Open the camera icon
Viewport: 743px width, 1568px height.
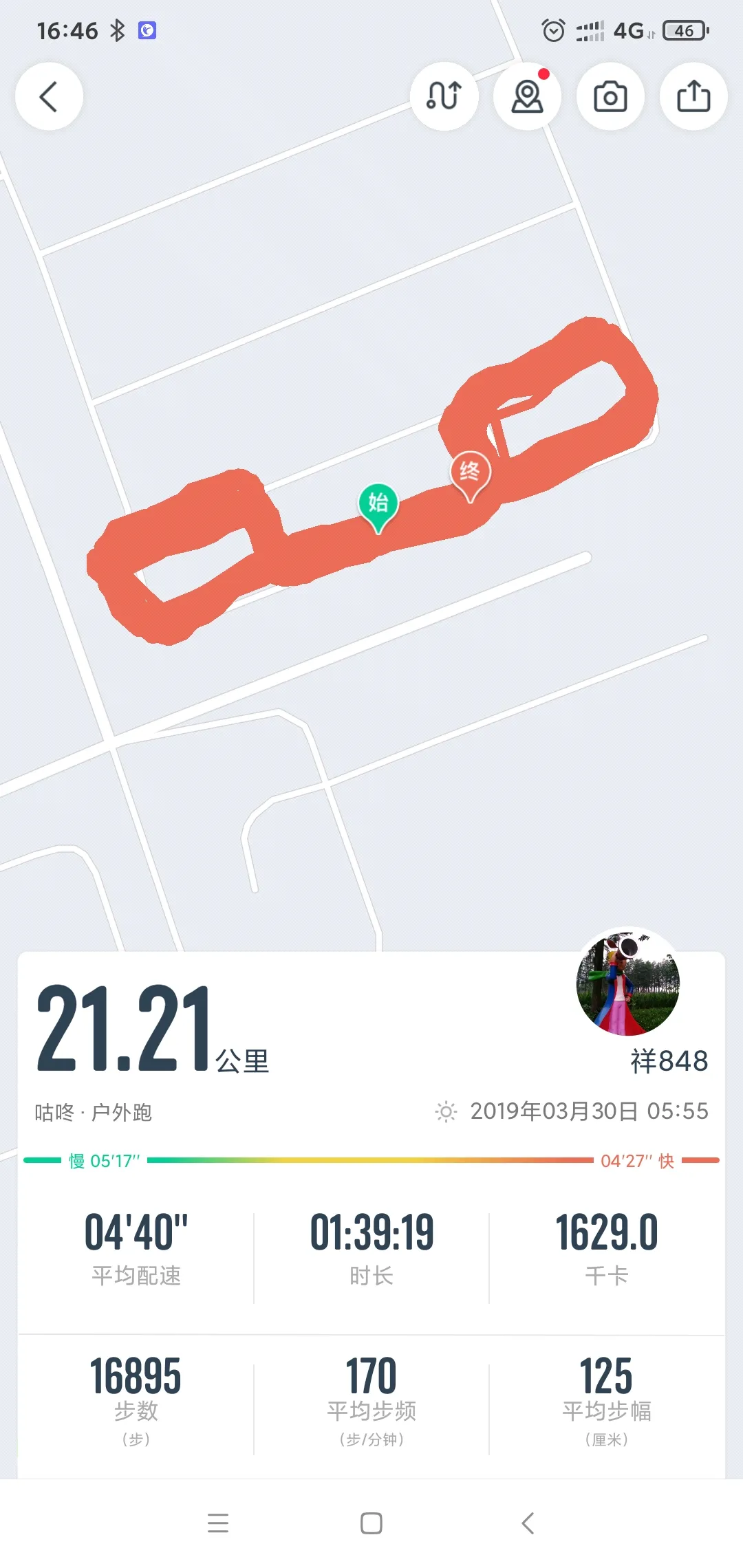coord(610,96)
